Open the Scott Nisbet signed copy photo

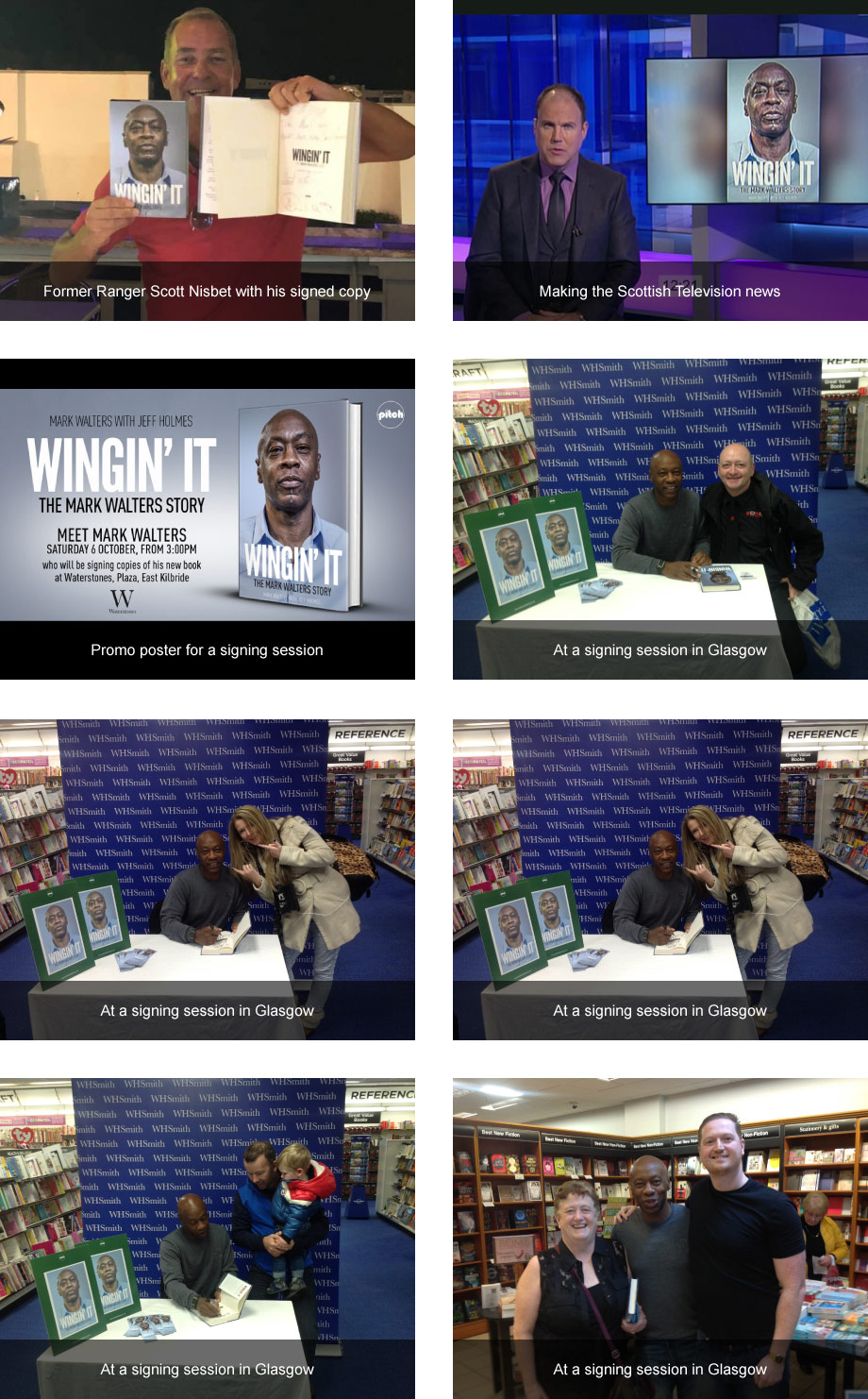click(207, 160)
